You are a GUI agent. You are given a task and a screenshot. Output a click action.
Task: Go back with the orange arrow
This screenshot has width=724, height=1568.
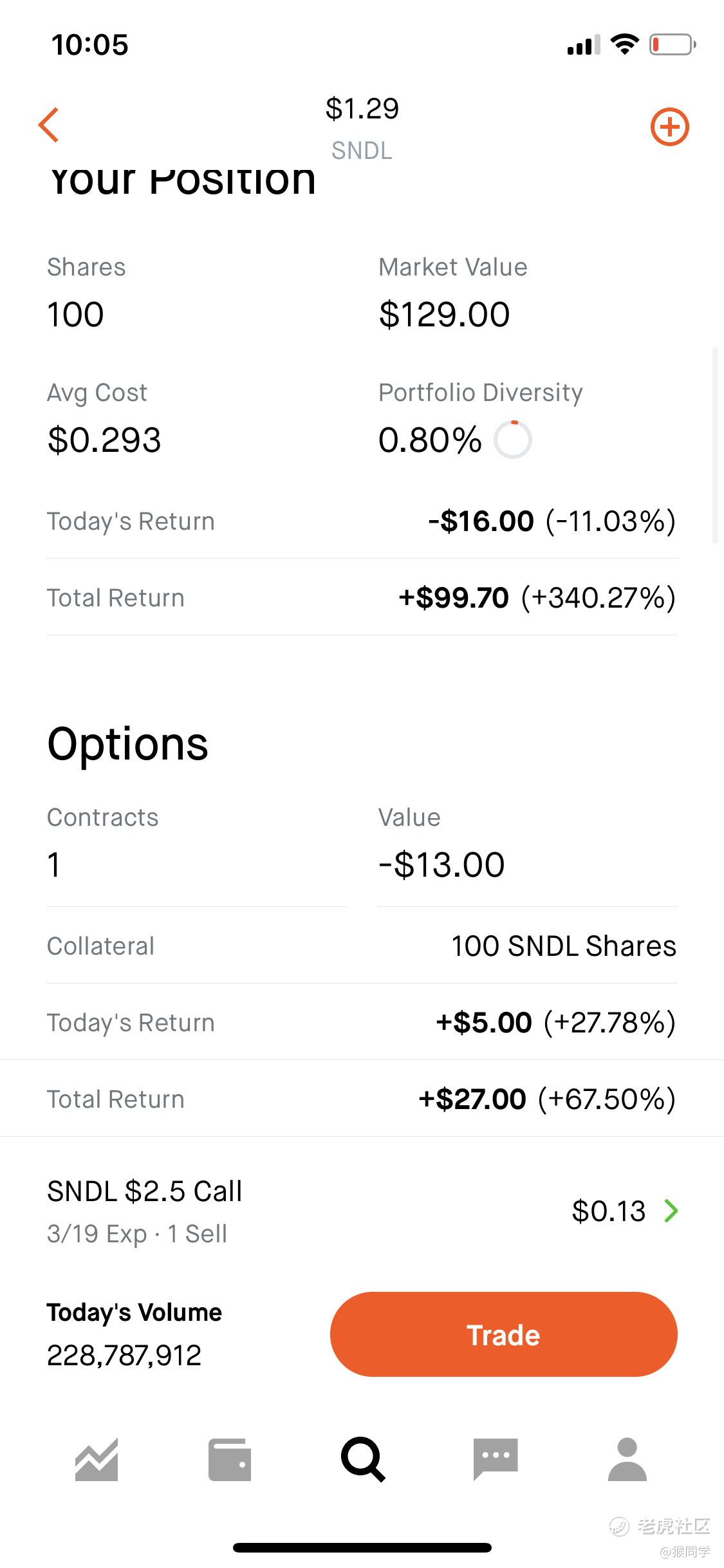click(x=49, y=125)
